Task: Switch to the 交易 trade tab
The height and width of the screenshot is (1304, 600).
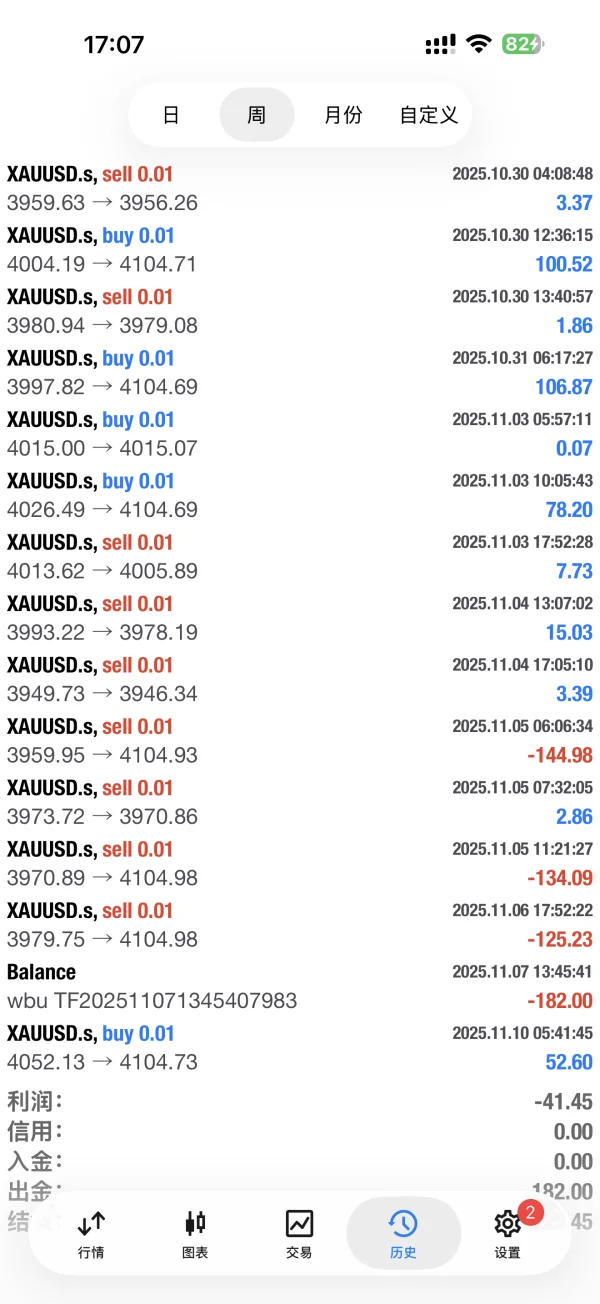Action: (299, 1233)
